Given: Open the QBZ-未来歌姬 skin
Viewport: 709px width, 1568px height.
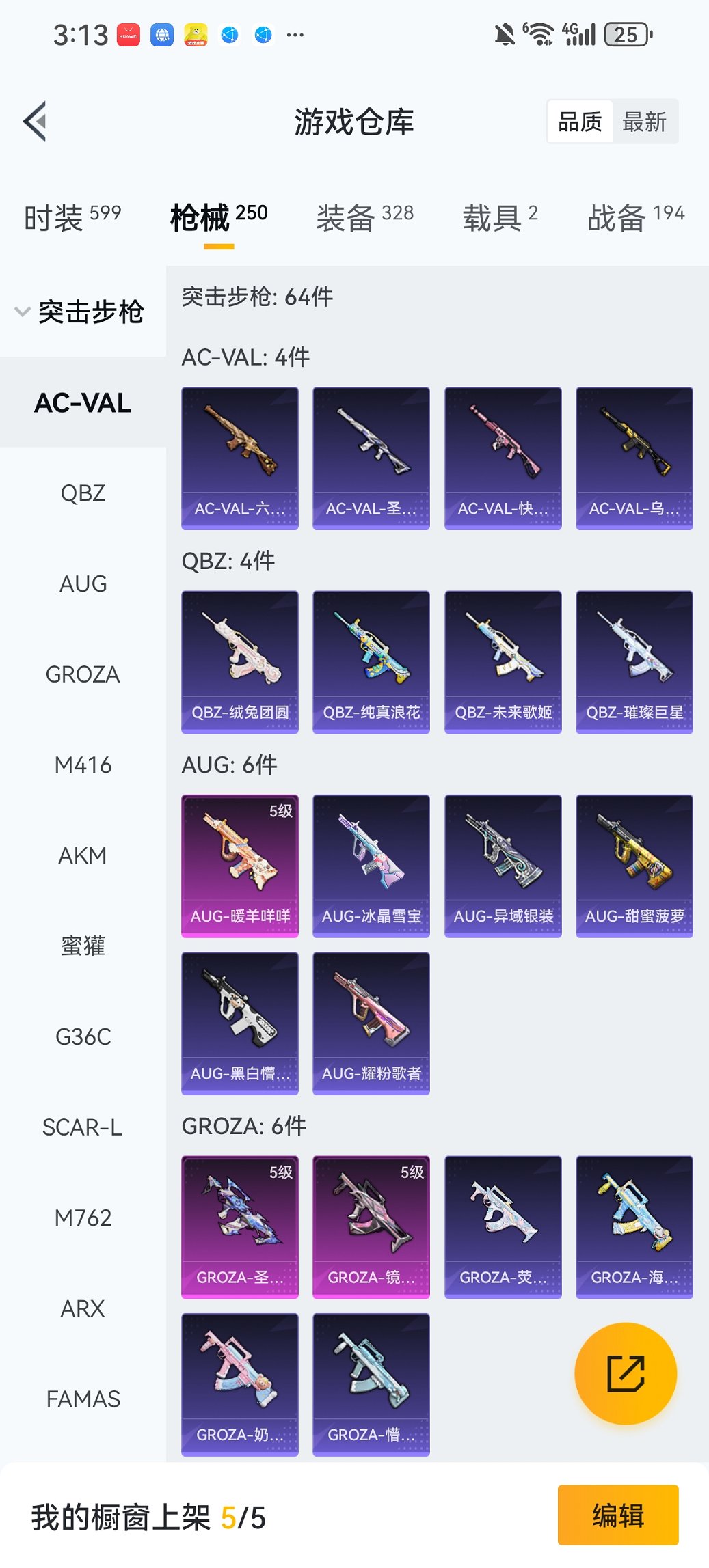Looking at the screenshot, I should pyautogui.click(x=503, y=662).
